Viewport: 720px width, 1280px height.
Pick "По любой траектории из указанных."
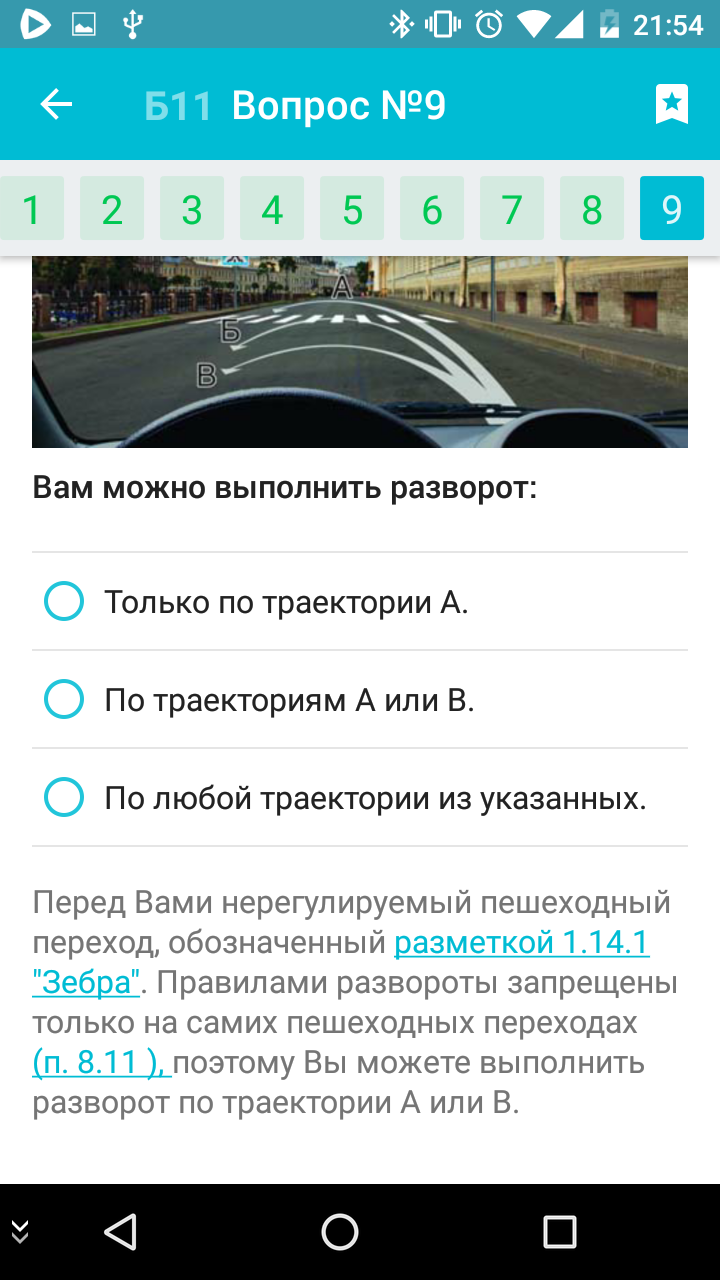pyautogui.click(x=360, y=798)
